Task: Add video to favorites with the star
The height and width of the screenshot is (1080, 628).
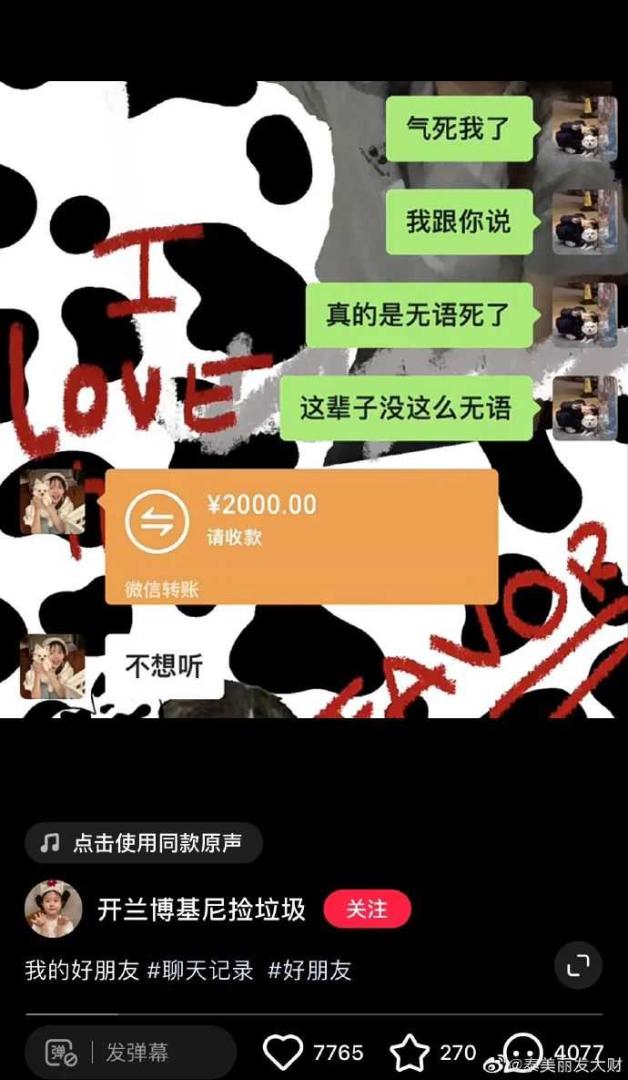Action: click(409, 1052)
